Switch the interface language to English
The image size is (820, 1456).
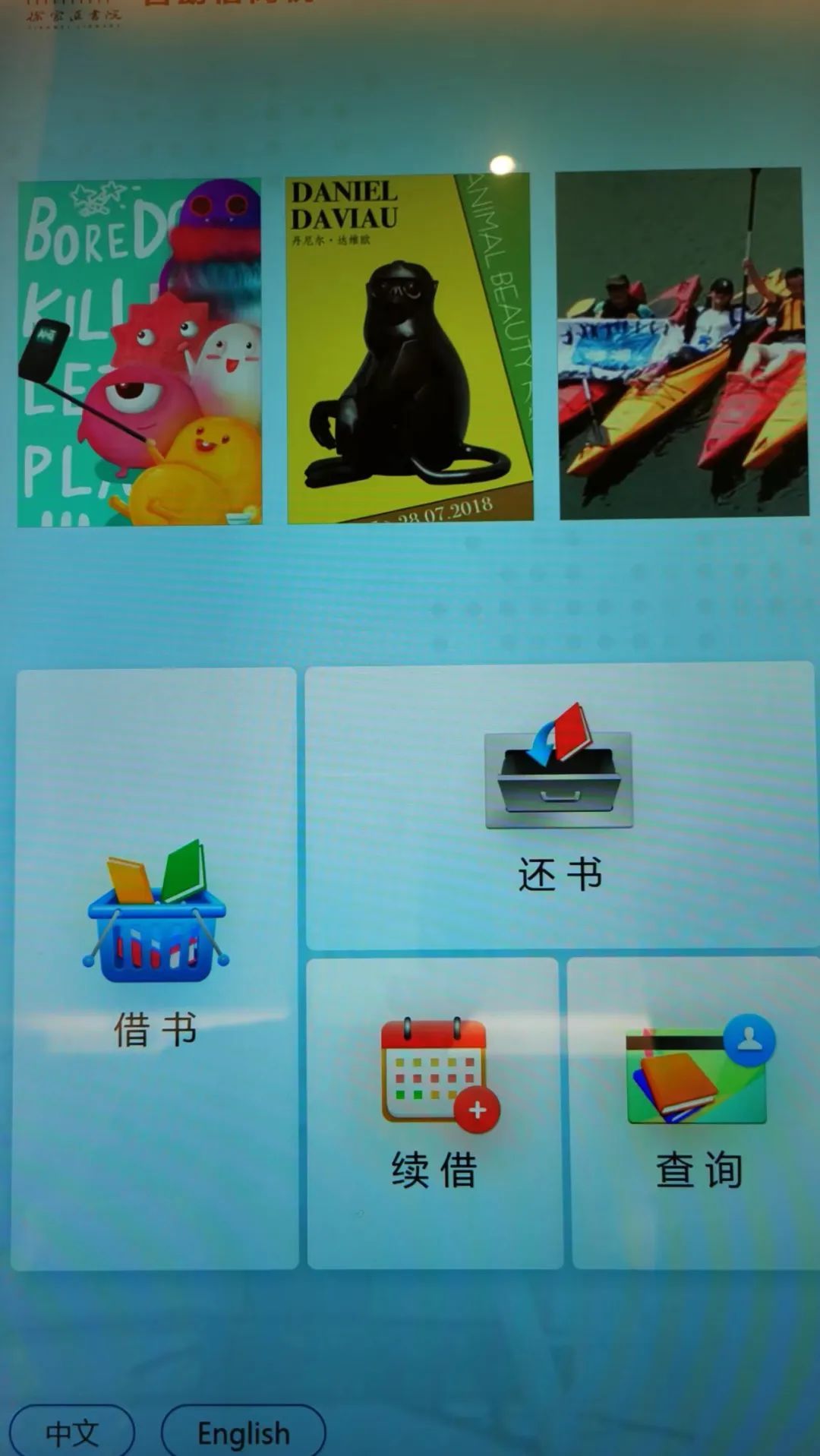tap(243, 1432)
